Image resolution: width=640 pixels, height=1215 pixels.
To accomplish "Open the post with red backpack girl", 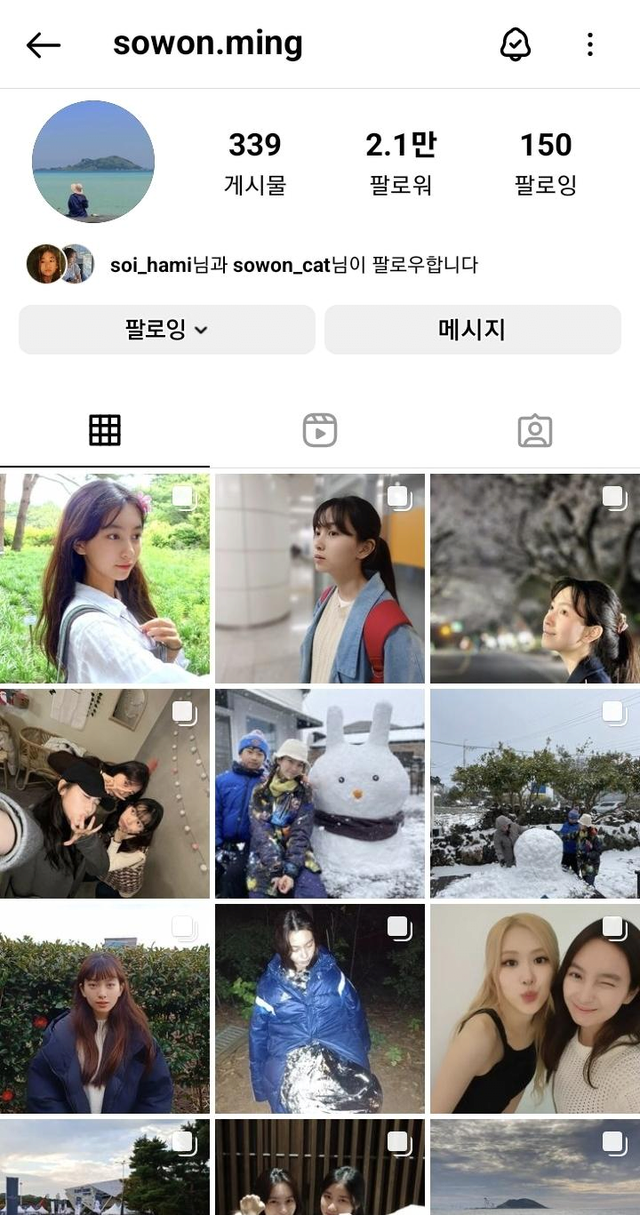I will [320, 578].
